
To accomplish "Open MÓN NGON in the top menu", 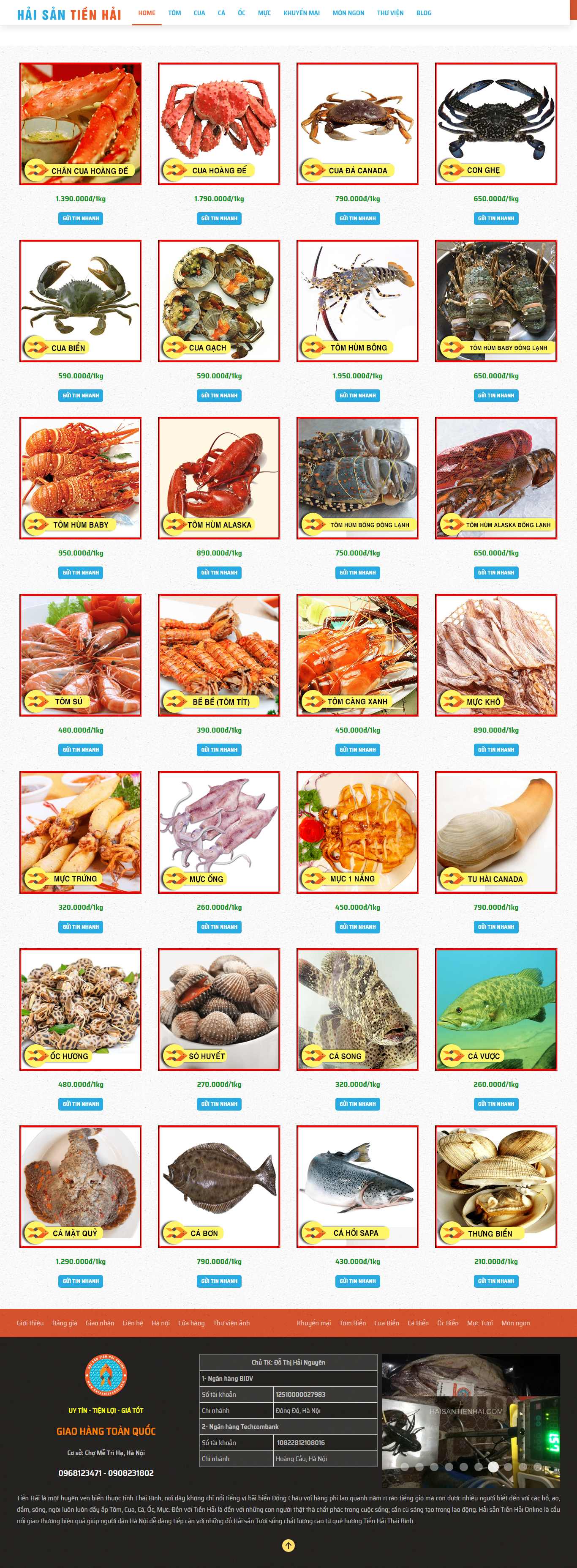I will (348, 13).
